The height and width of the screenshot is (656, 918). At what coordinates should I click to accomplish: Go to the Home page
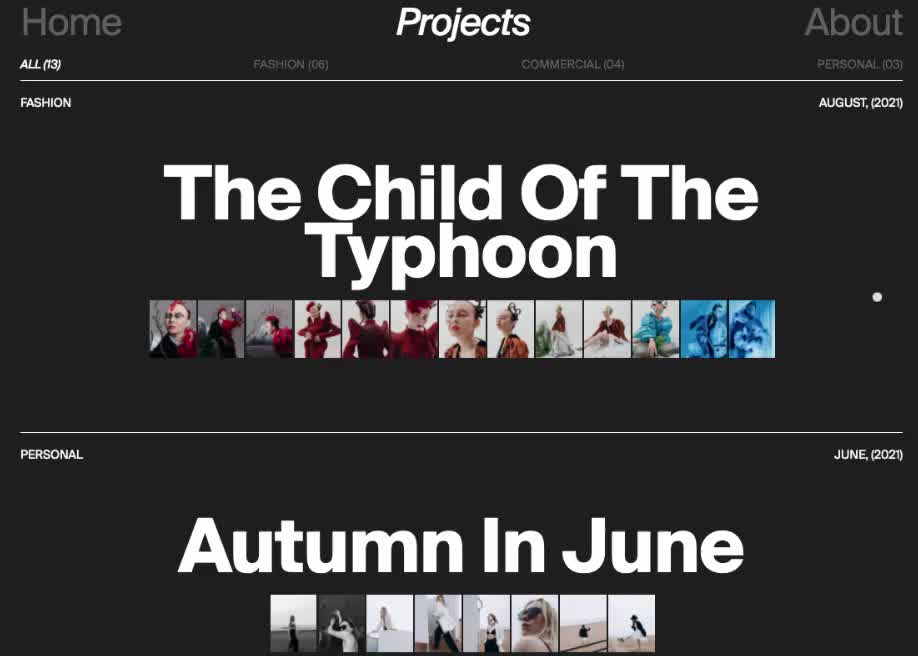[x=71, y=22]
